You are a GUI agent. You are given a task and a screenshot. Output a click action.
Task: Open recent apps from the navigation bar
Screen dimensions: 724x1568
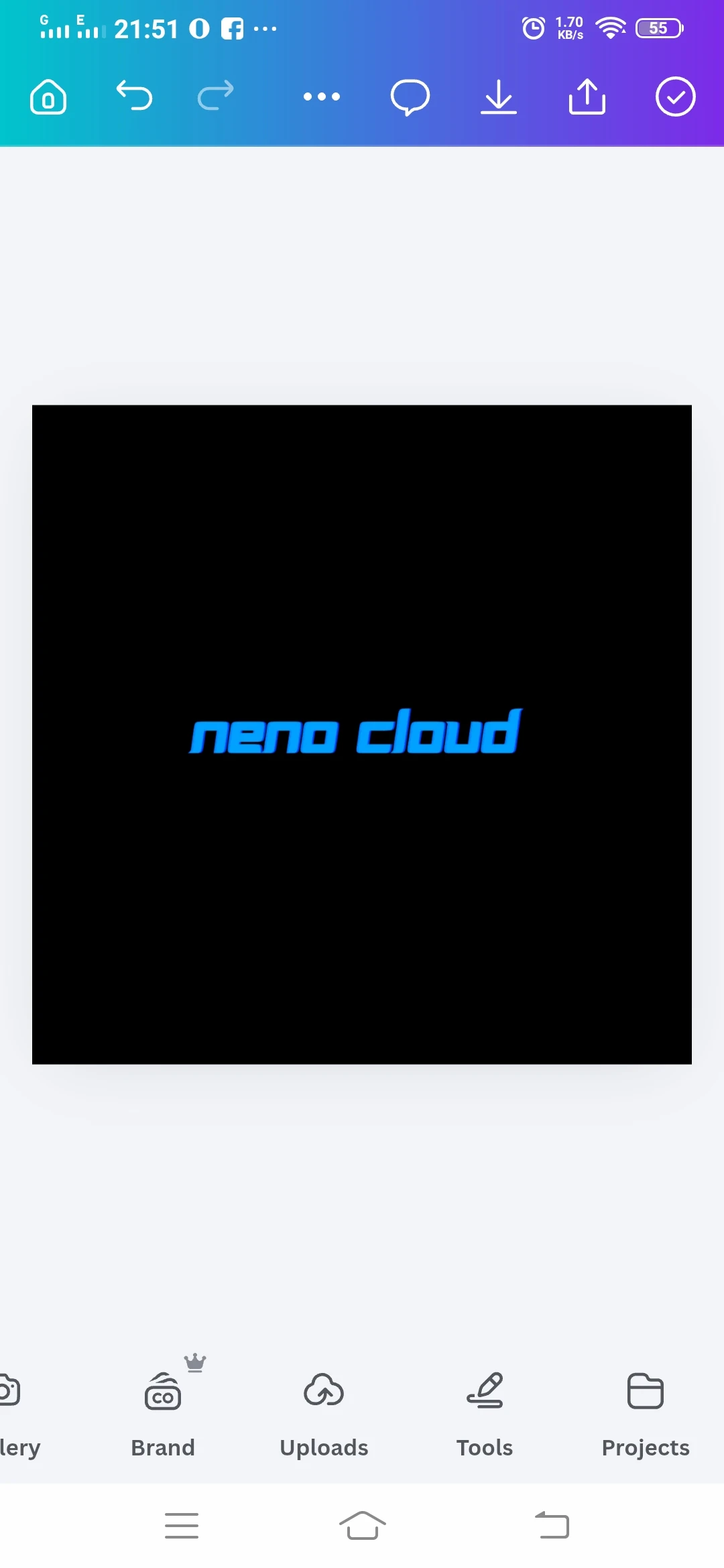pos(182,1526)
